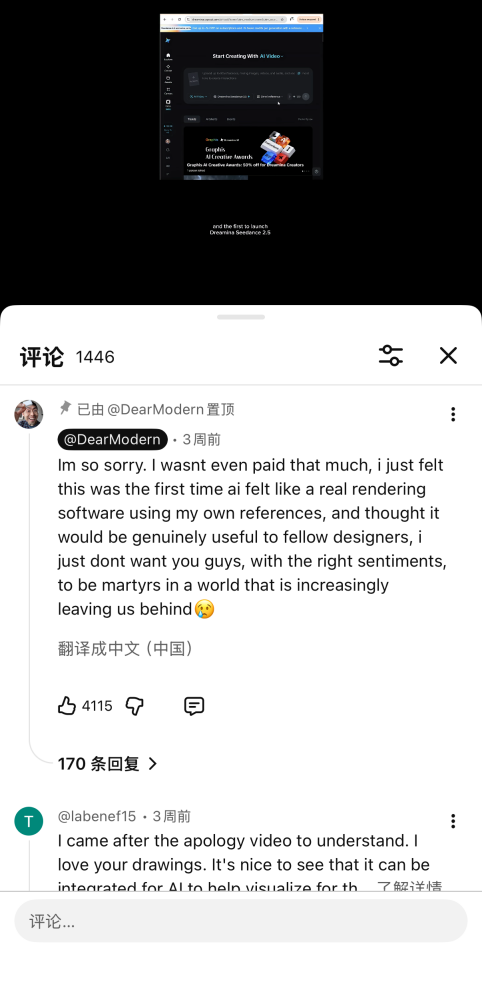The image size is (483, 995).
Task: View @labenef15's profile avatar
Action: tap(29, 821)
